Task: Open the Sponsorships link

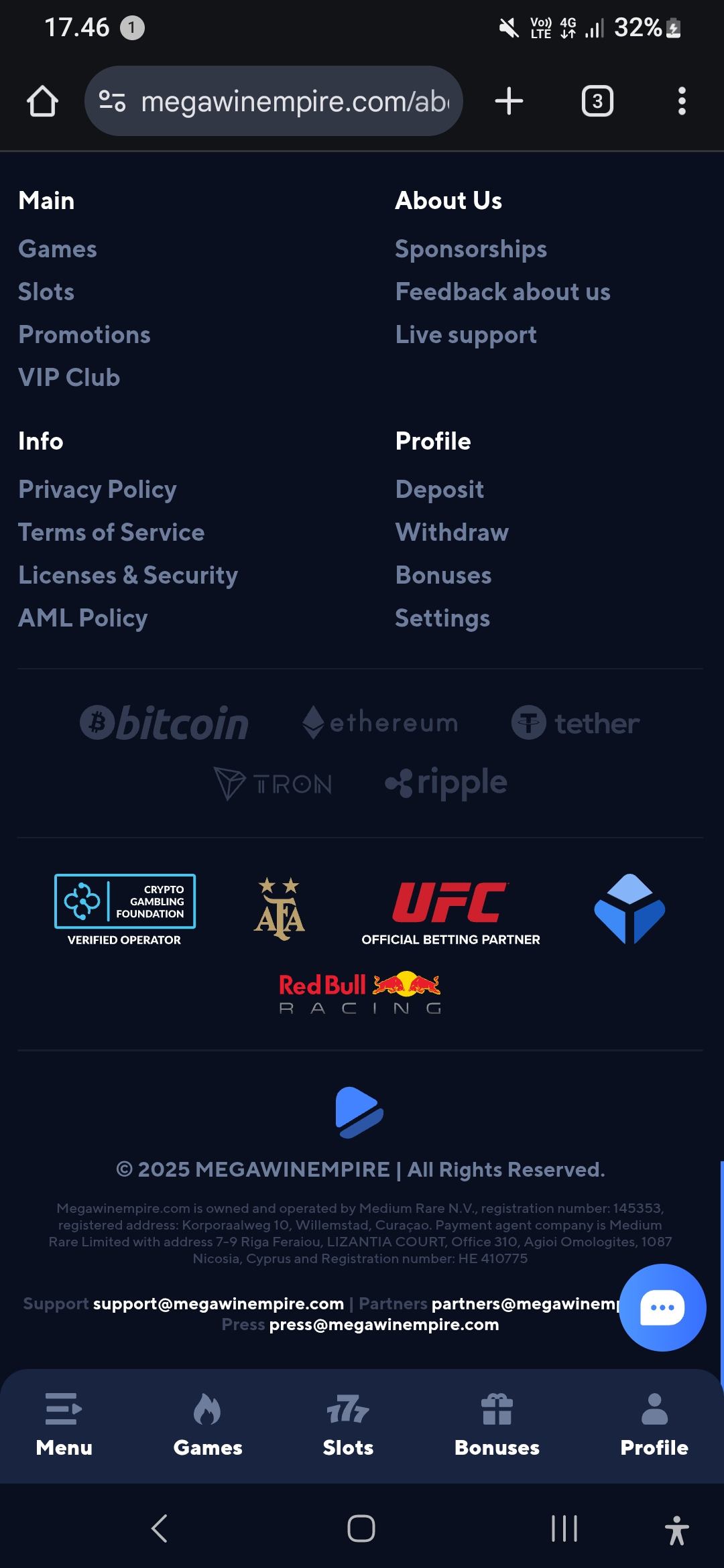Action: tap(471, 249)
